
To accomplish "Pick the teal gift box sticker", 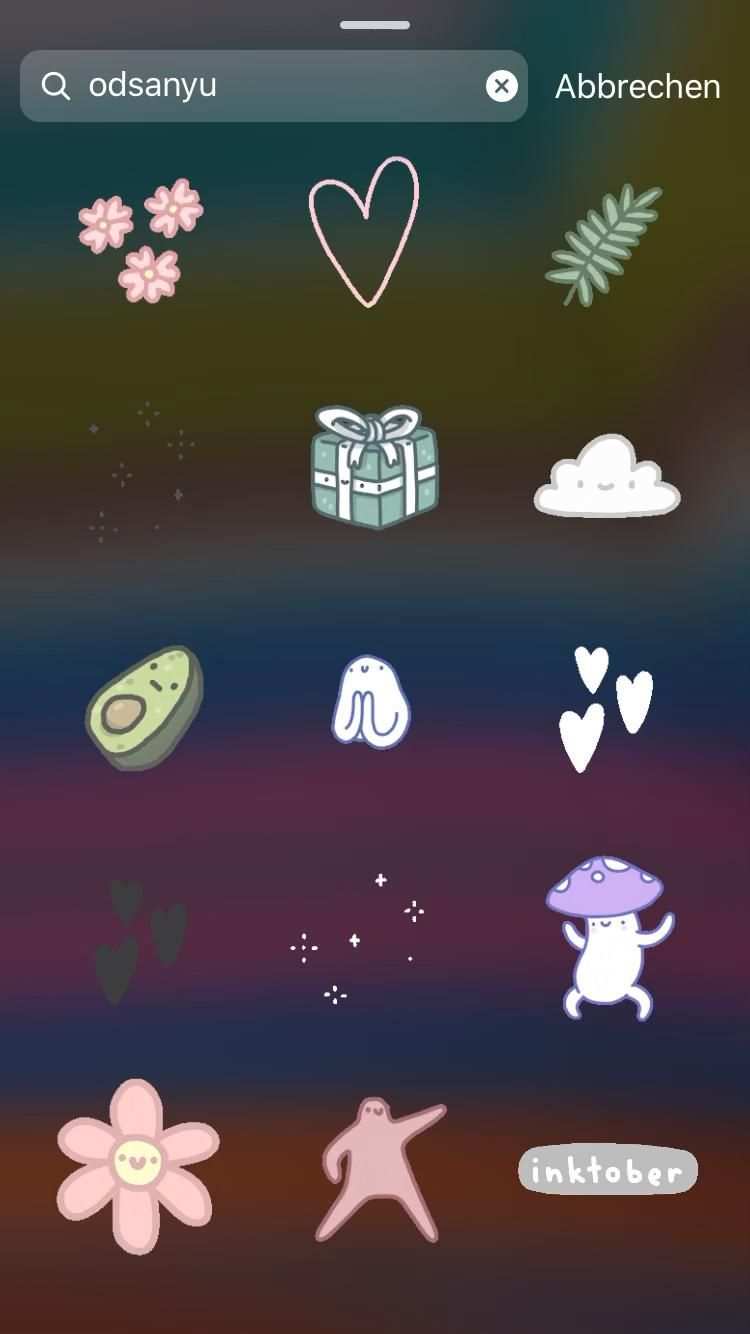I will pos(374,465).
